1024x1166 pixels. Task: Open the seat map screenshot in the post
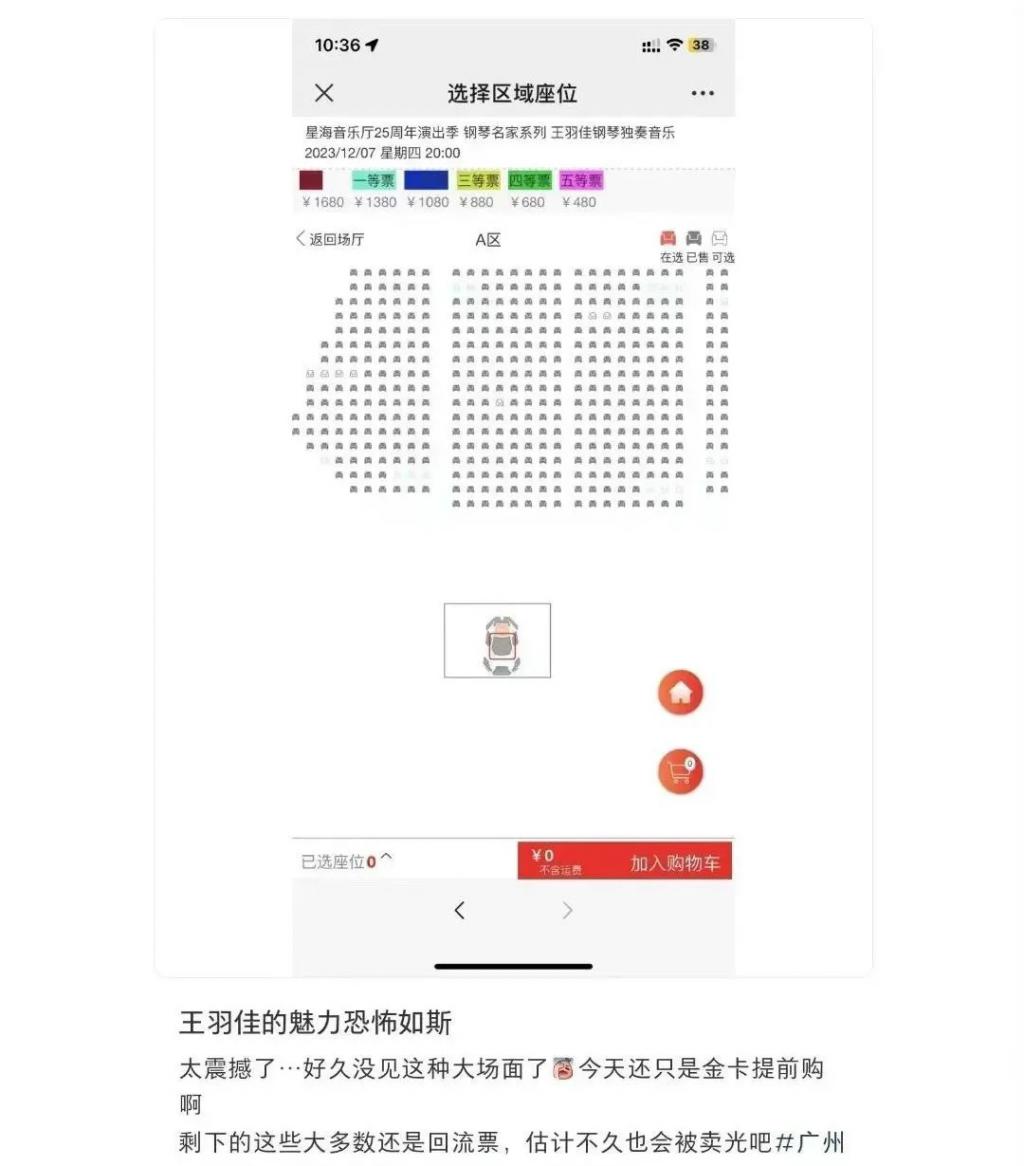click(x=513, y=497)
